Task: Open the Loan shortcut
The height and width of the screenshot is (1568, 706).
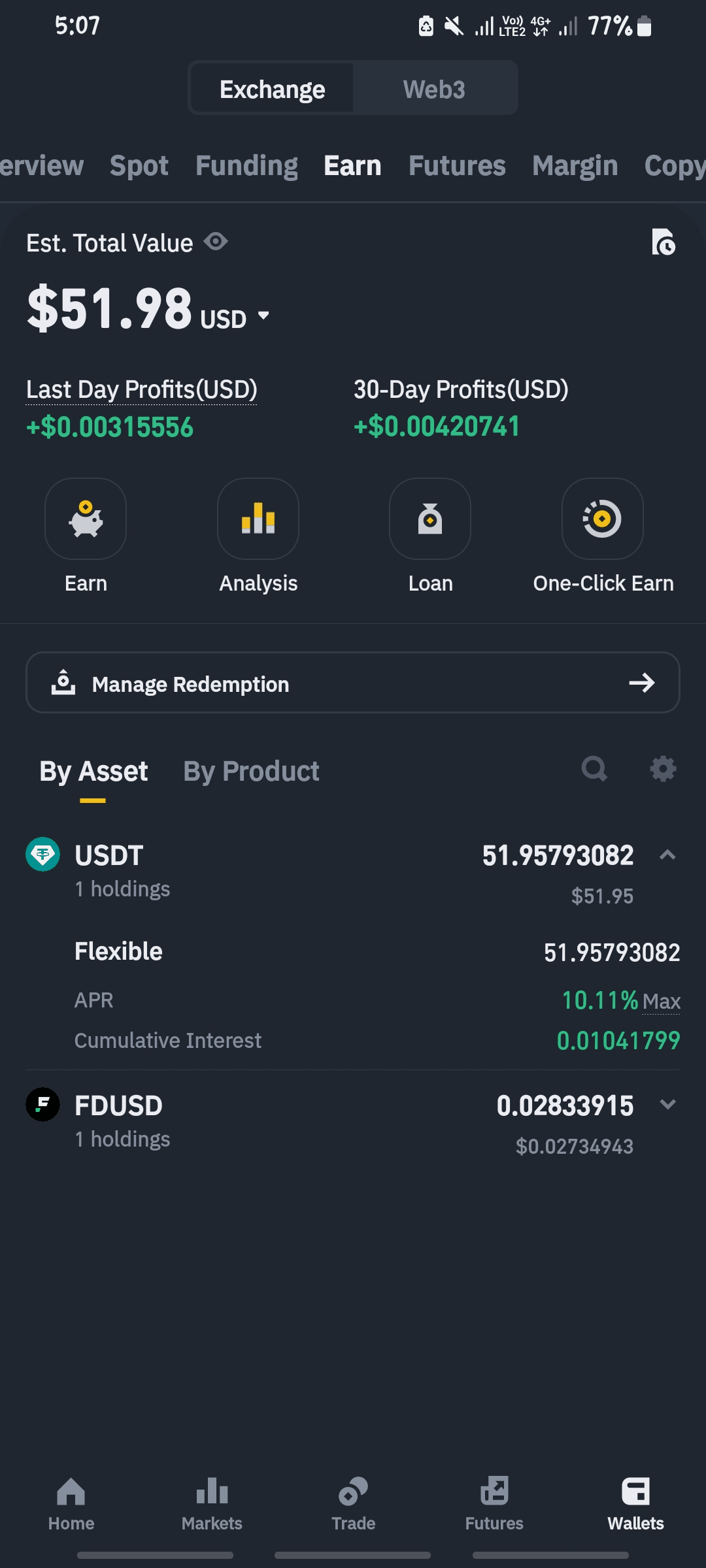Action: pyautogui.click(x=430, y=519)
